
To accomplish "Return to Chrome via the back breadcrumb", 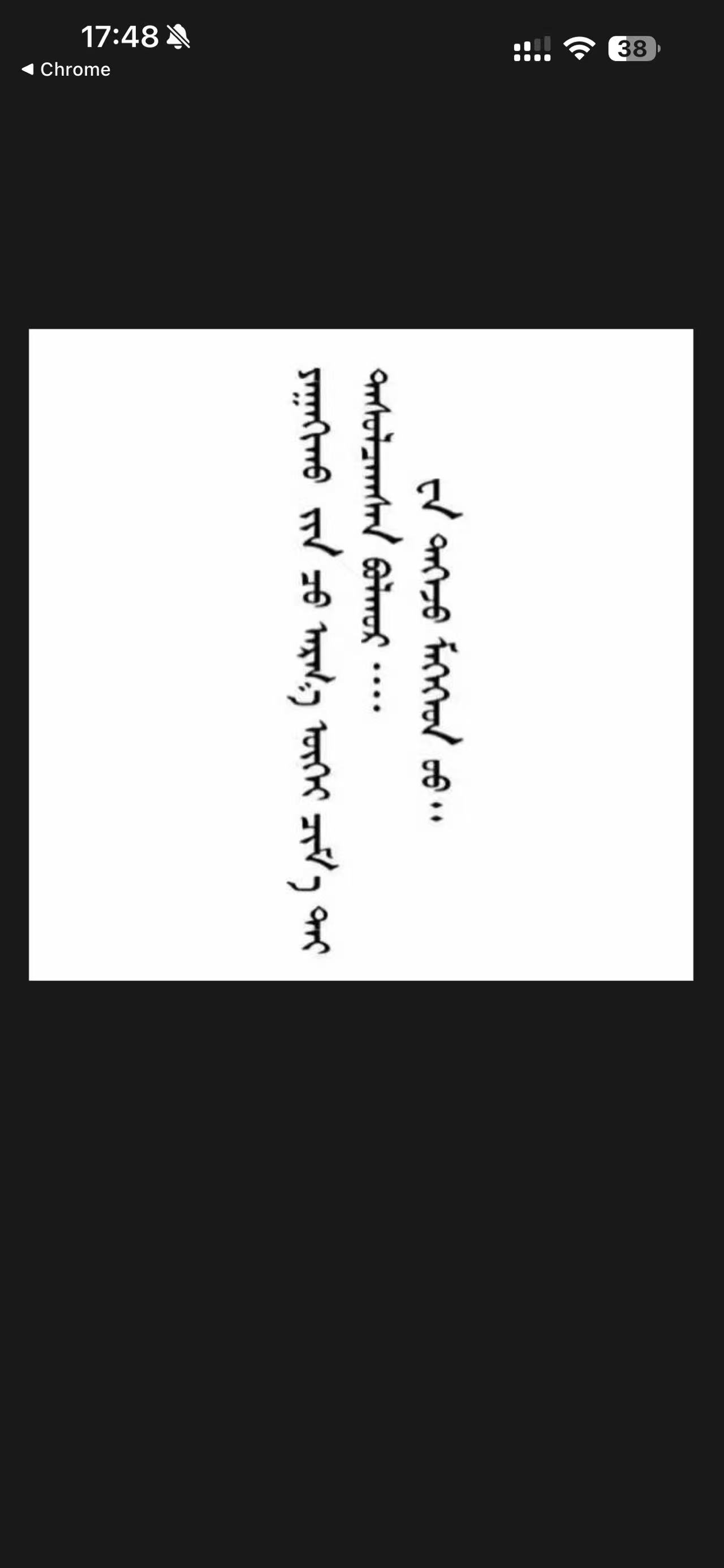I will pyautogui.click(x=66, y=70).
